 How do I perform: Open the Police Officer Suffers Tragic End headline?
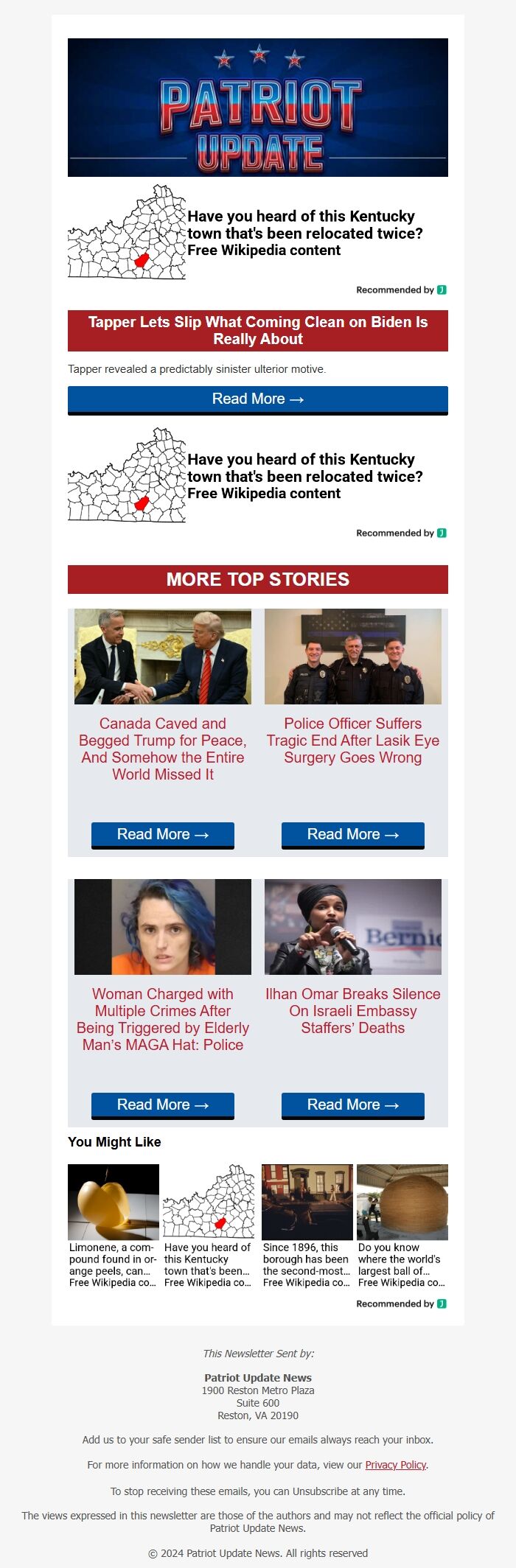tap(352, 741)
